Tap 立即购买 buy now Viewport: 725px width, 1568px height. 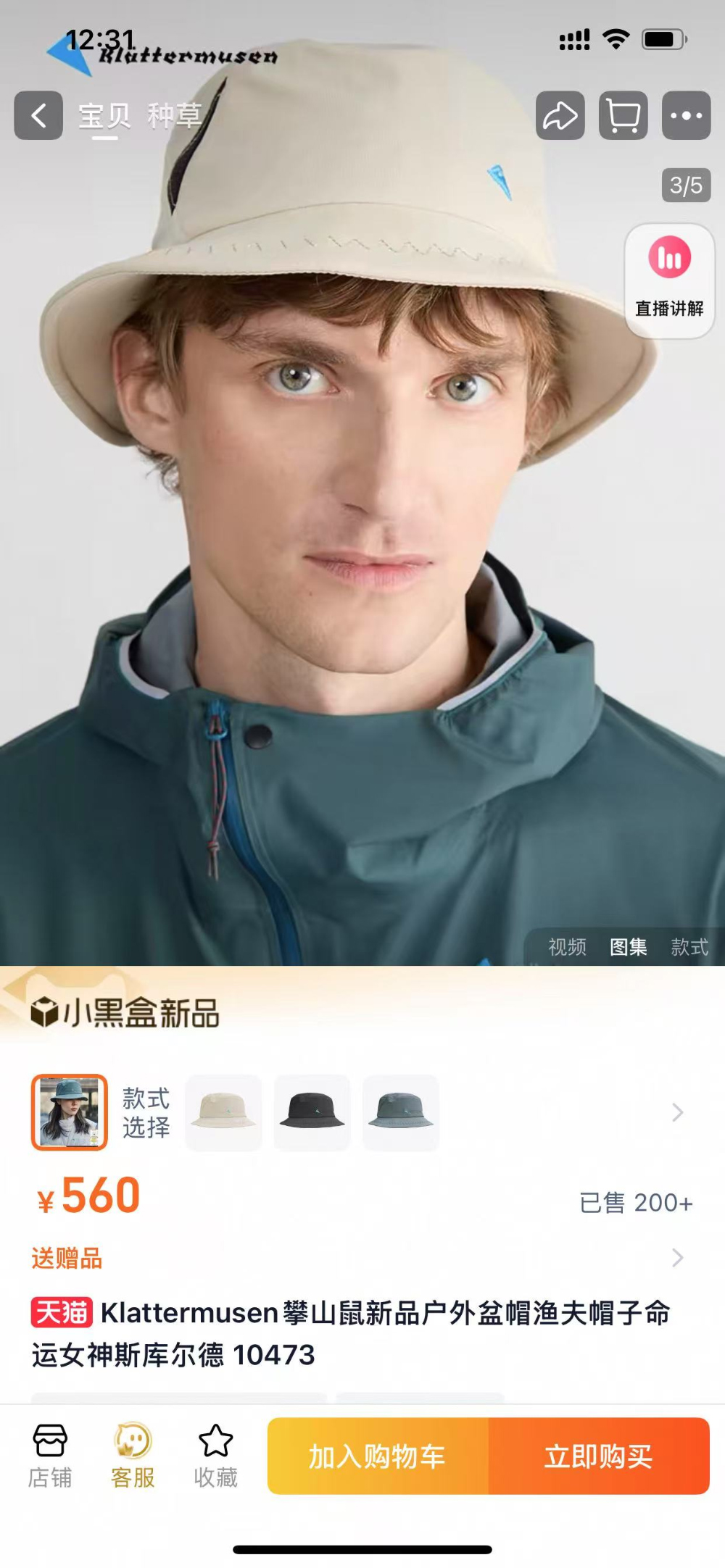click(599, 1456)
